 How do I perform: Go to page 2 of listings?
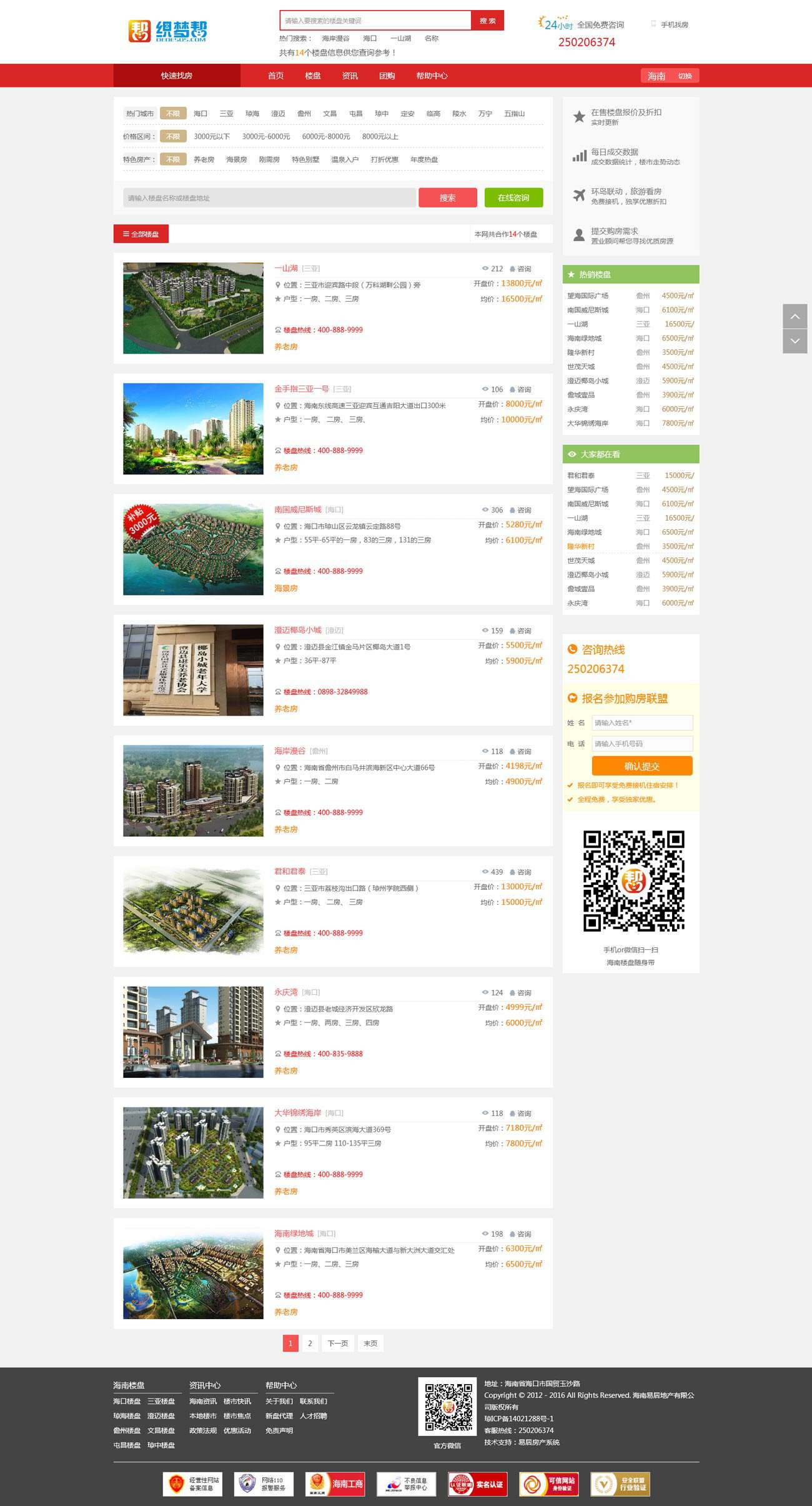click(310, 1343)
